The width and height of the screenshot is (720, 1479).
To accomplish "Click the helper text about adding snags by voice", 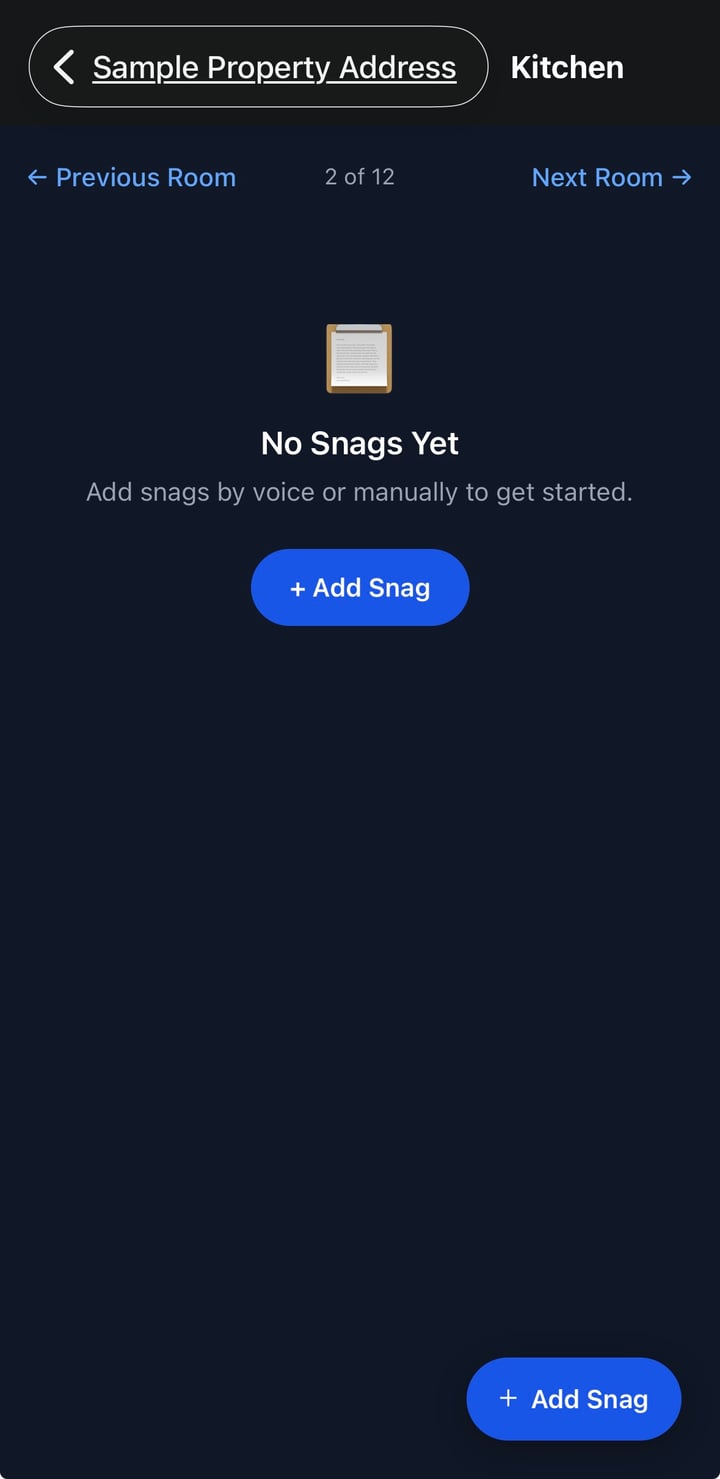I will coord(359,492).
